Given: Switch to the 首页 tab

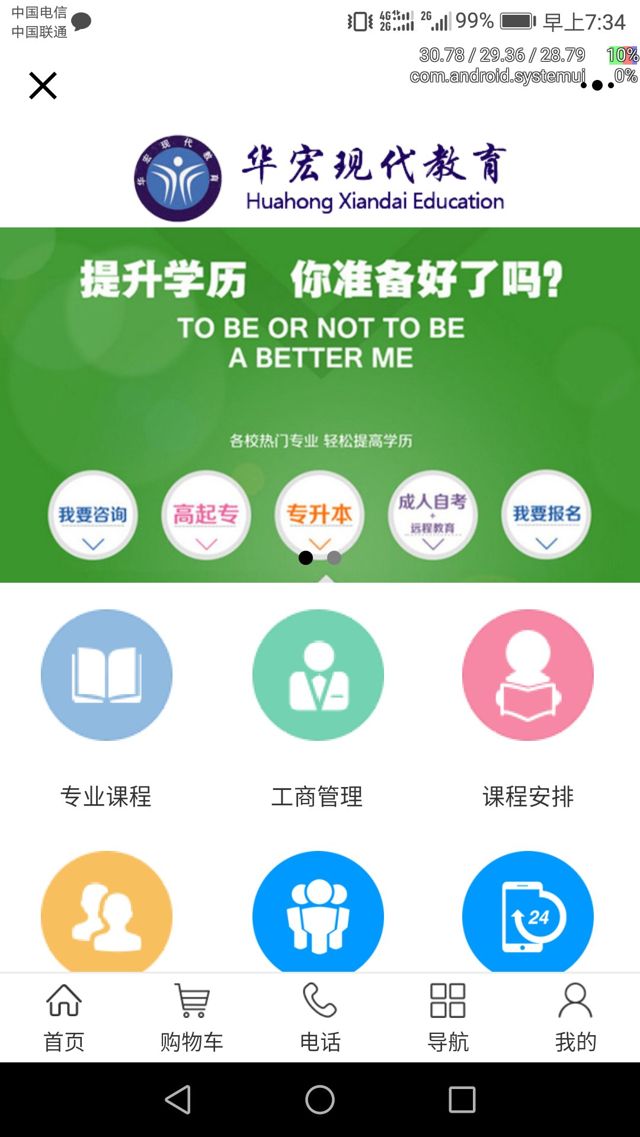Looking at the screenshot, I should pos(64,1017).
